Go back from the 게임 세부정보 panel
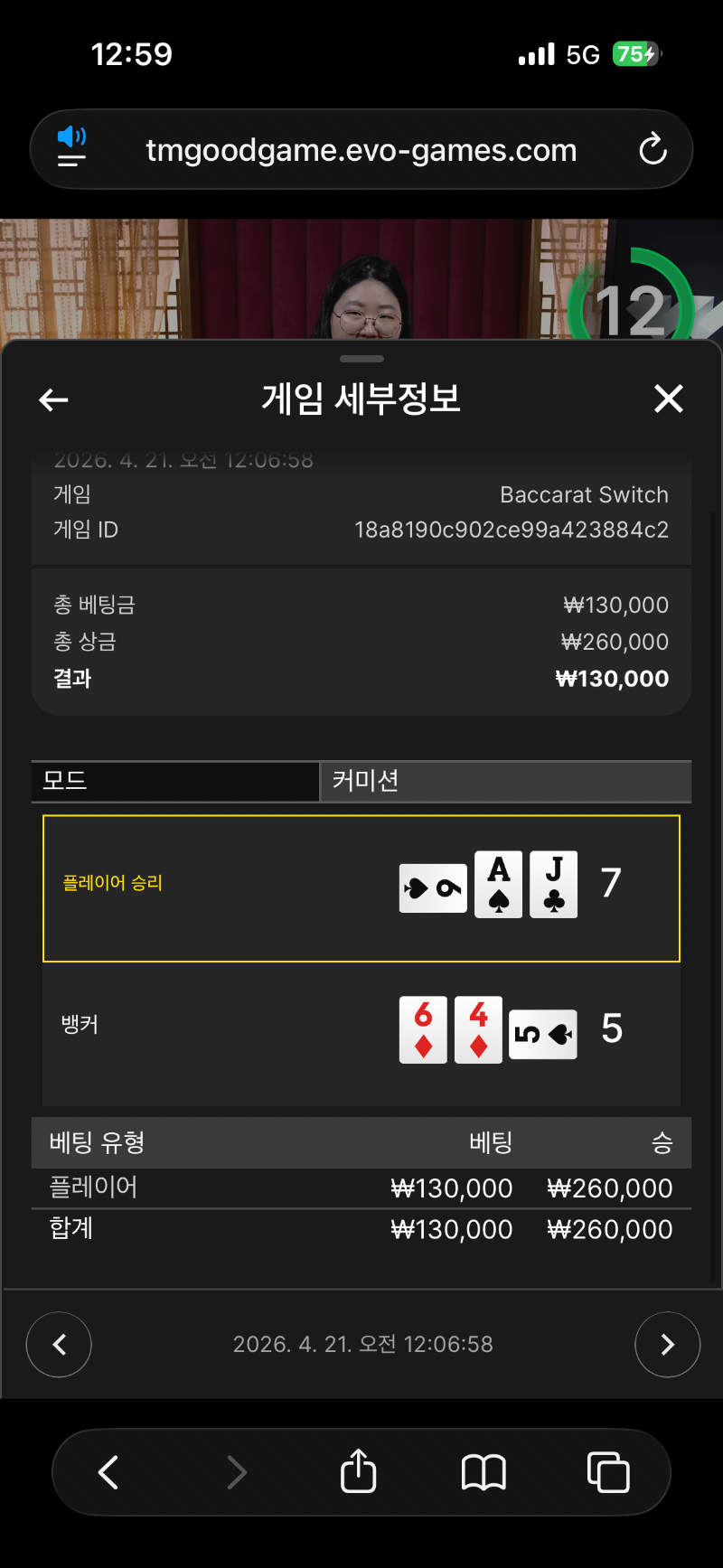Viewport: 723px width, 1568px height. (54, 399)
